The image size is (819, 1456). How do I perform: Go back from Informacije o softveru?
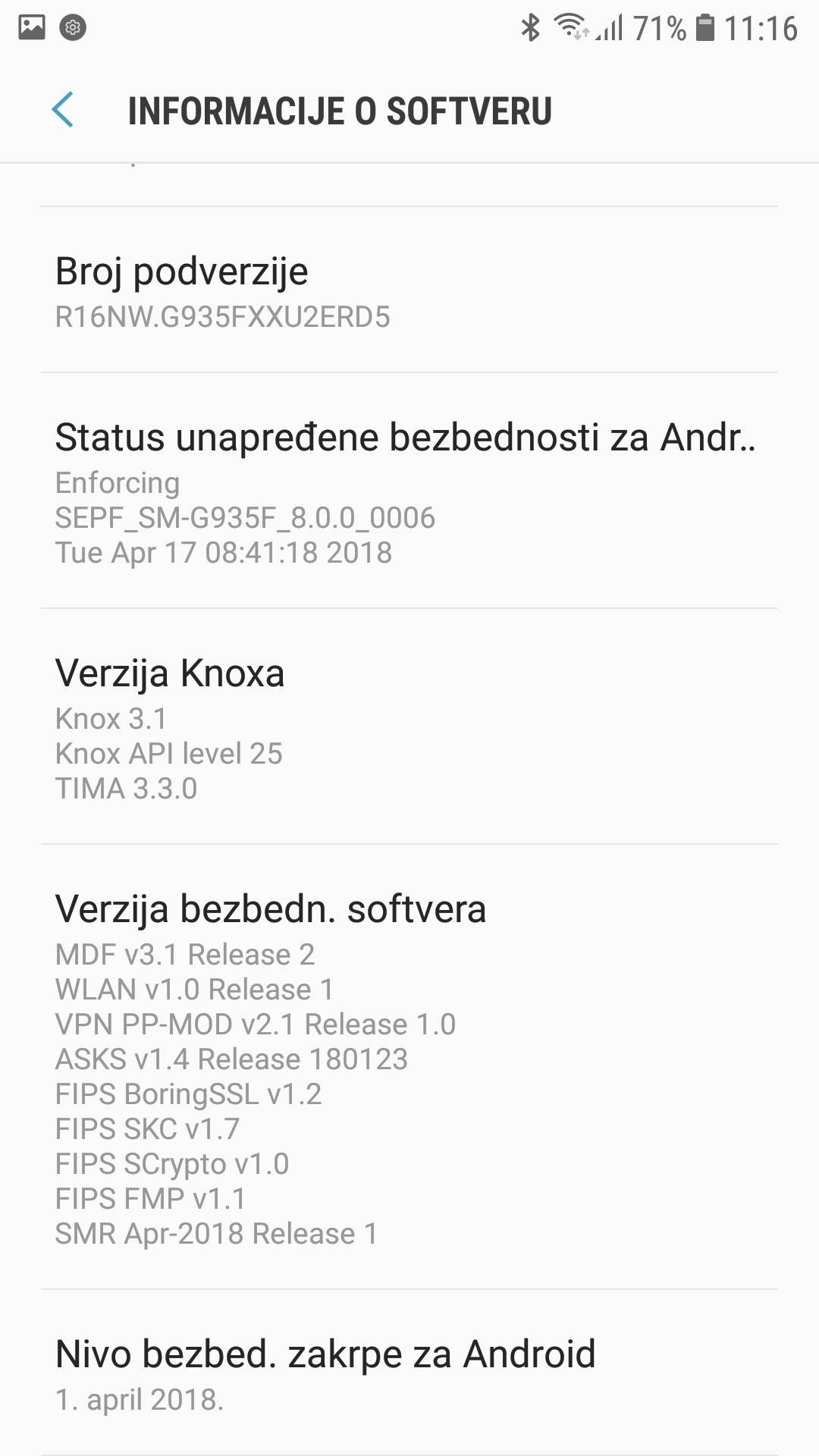point(63,111)
